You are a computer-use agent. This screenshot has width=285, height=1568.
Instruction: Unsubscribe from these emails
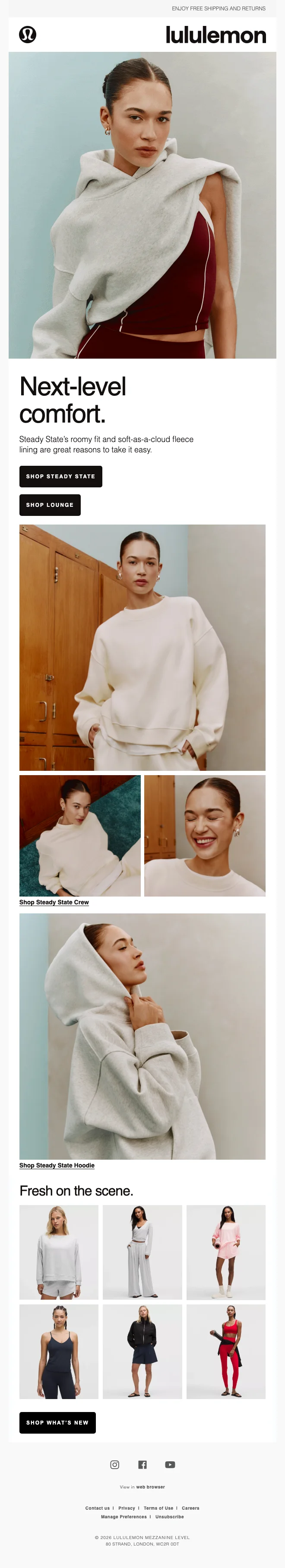tap(169, 1517)
